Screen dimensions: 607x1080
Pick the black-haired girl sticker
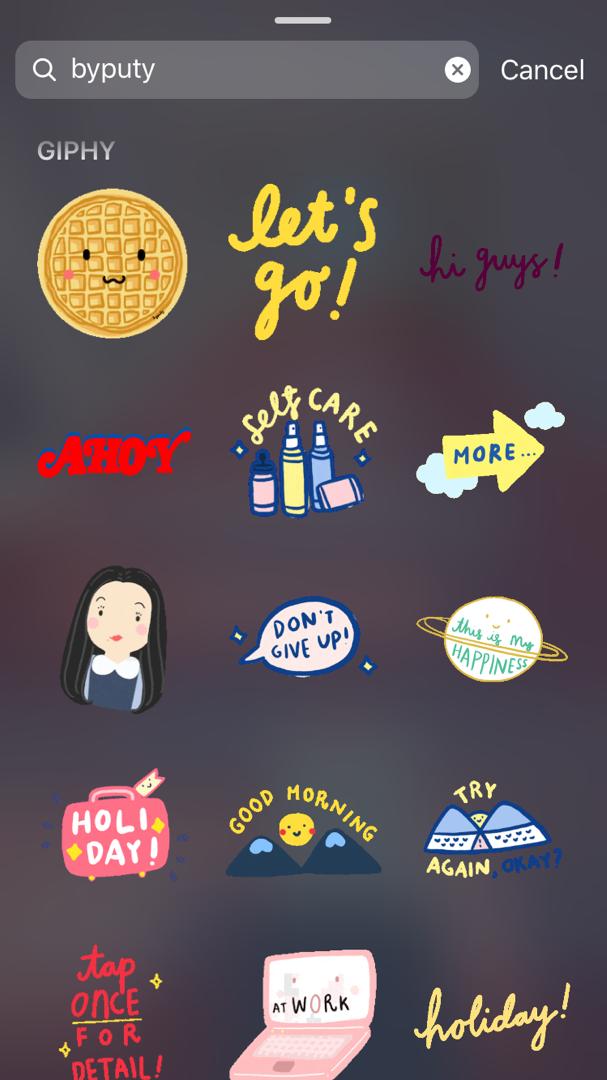pos(112,640)
